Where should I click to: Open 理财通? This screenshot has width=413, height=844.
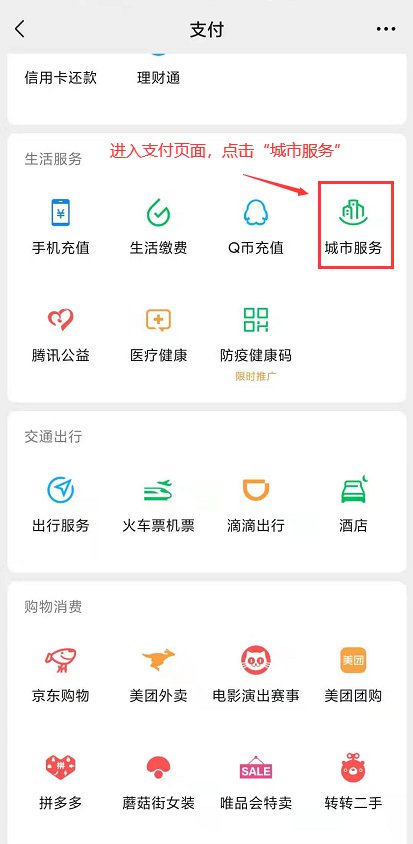pyautogui.click(x=158, y=78)
